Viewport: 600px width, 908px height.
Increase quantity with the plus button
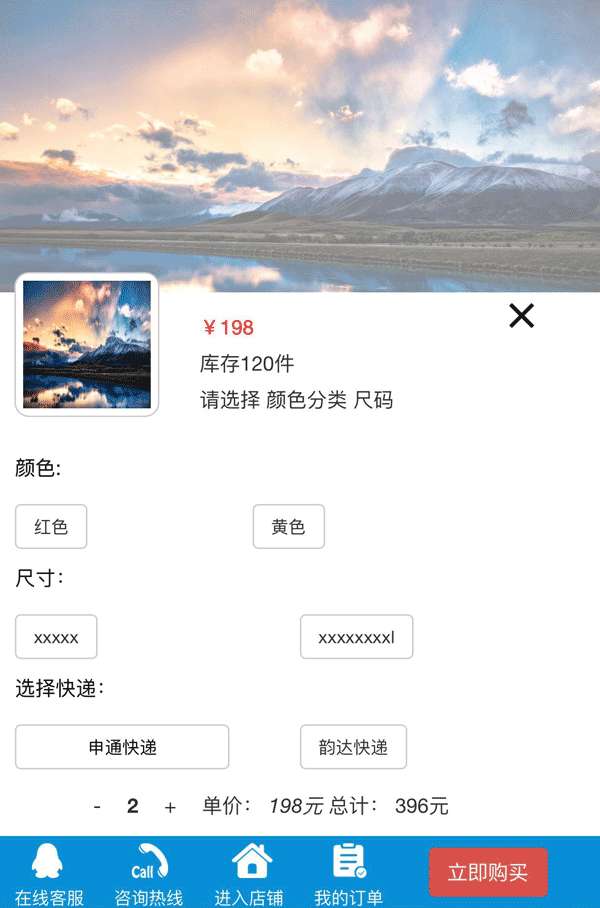[x=170, y=807]
